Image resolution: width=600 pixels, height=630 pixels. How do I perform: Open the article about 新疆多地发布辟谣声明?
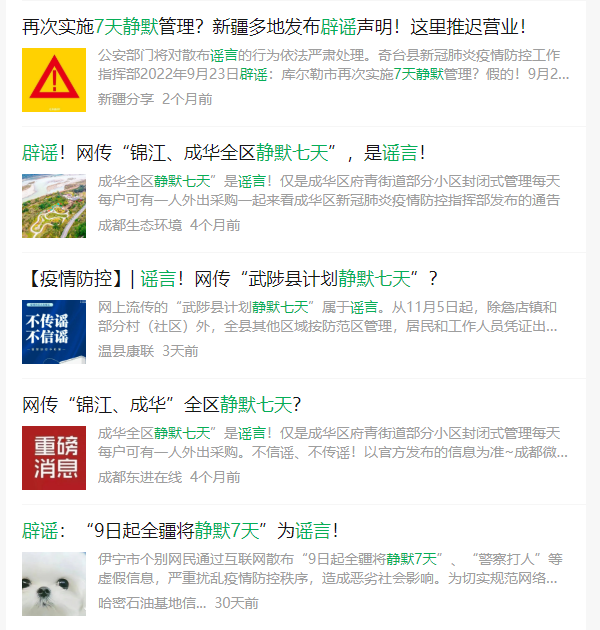[x=273, y=27]
